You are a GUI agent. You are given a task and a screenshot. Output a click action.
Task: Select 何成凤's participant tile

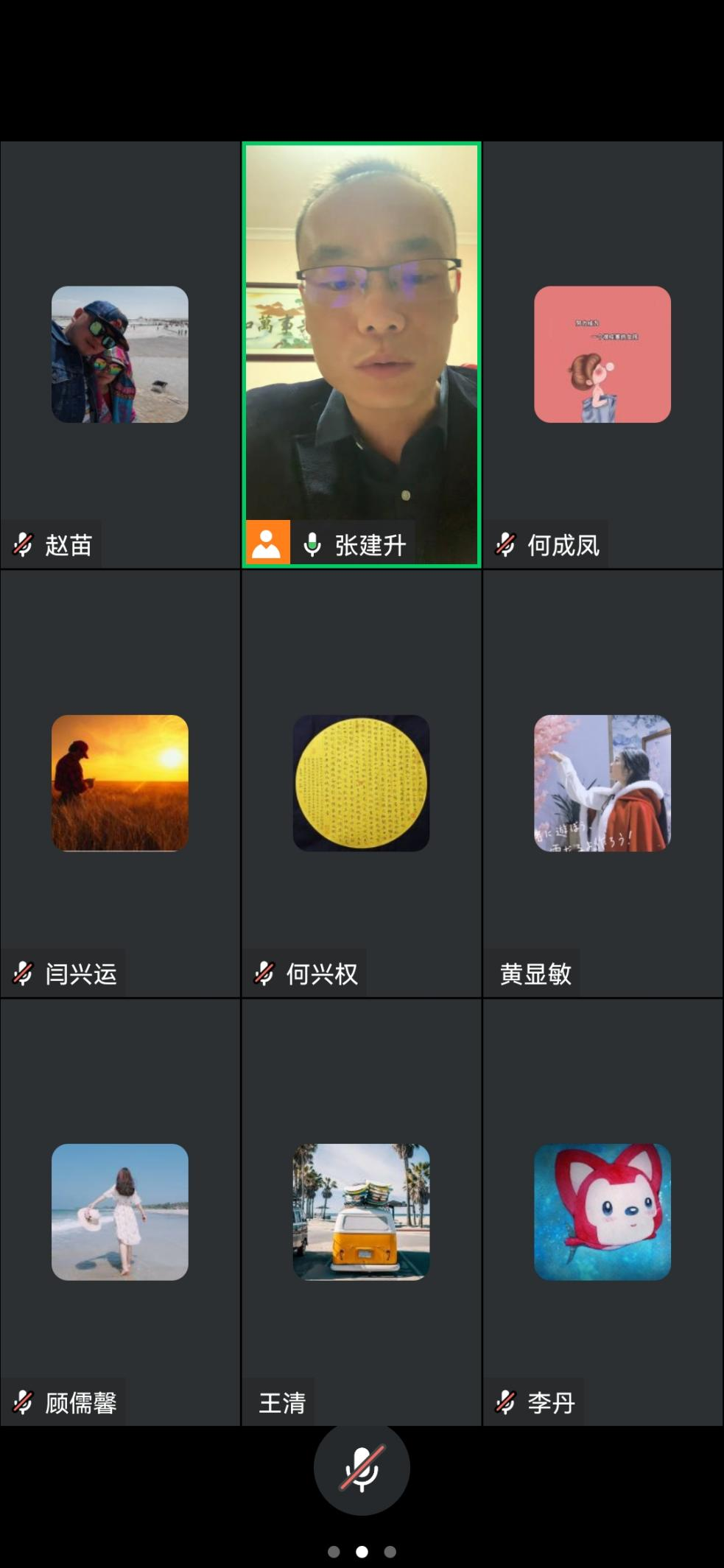pos(602,354)
